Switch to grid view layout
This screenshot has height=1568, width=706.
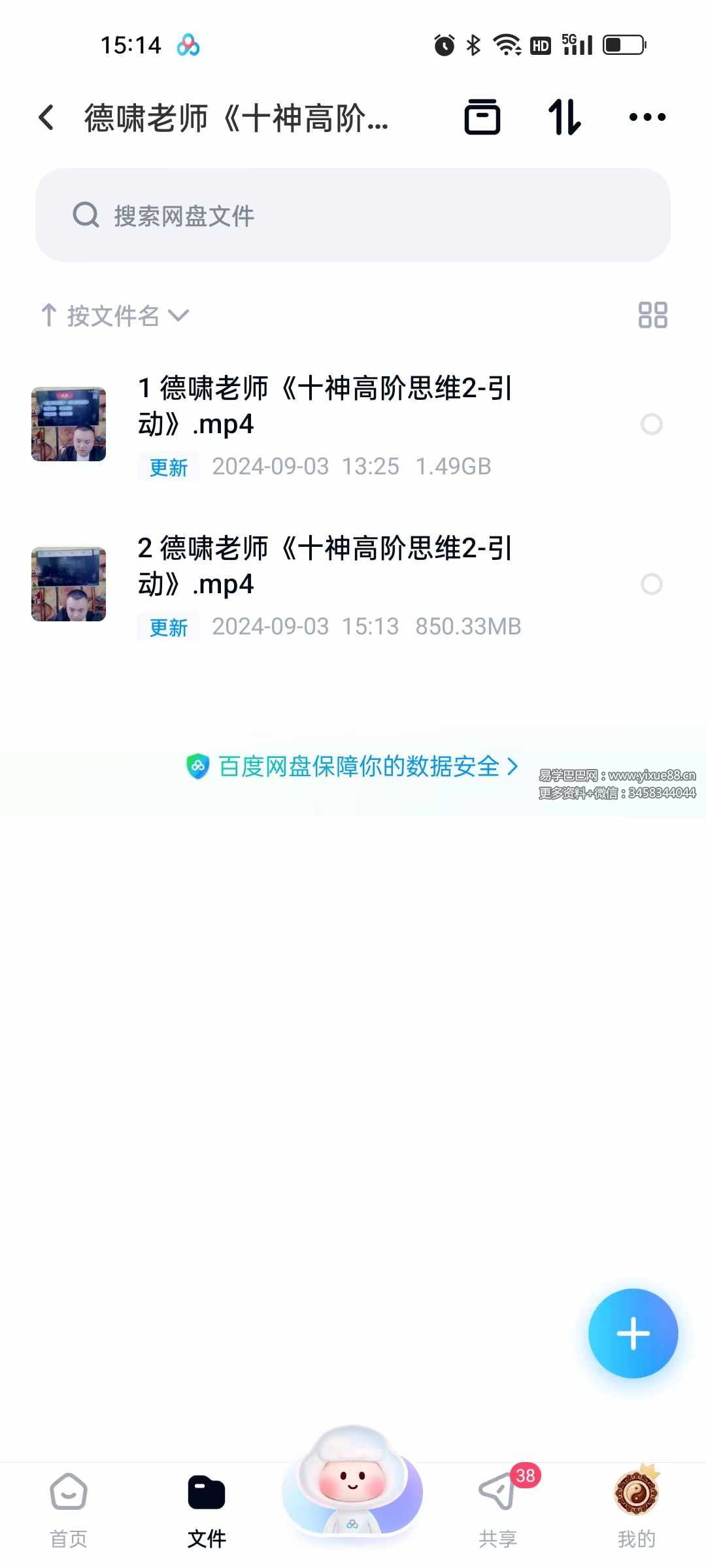pos(652,316)
